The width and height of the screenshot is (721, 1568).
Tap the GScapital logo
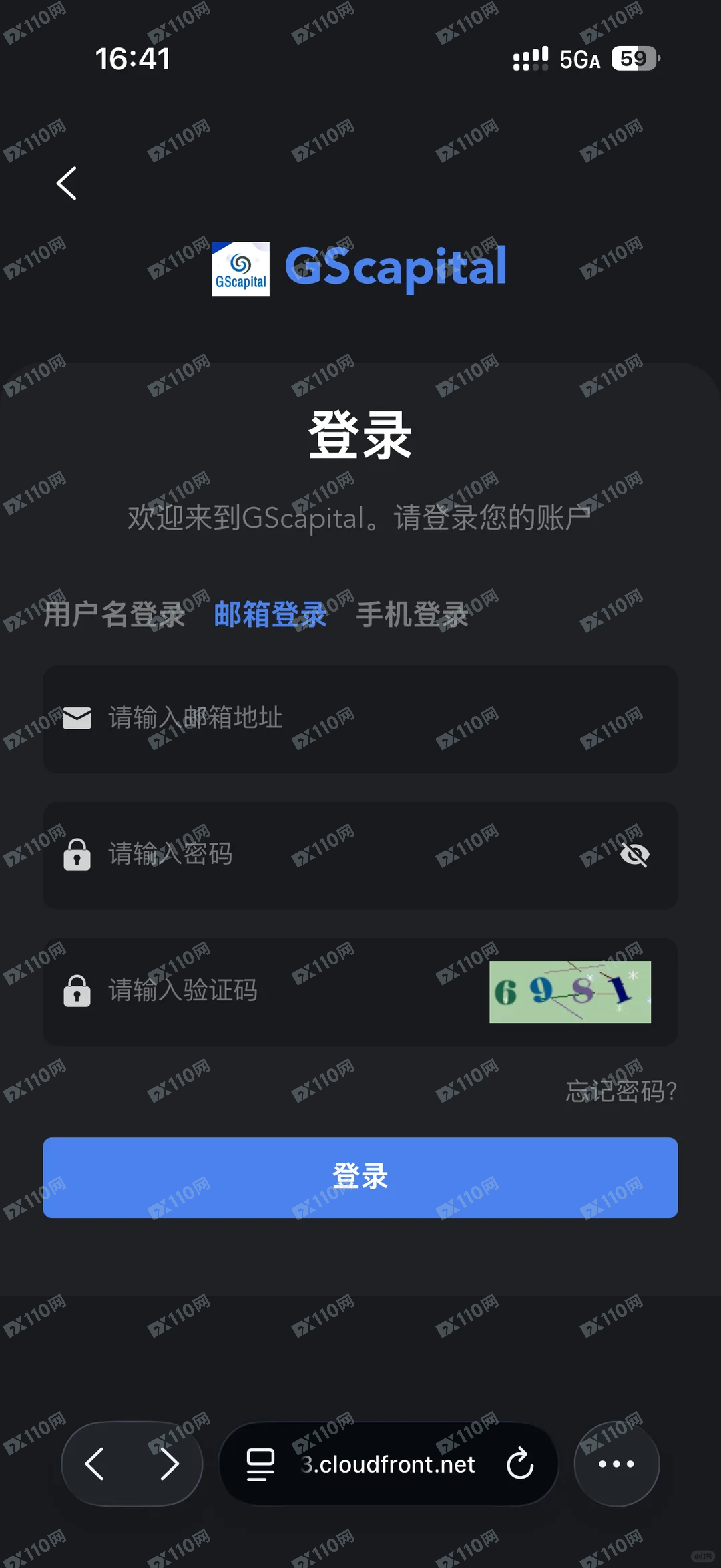(x=240, y=267)
